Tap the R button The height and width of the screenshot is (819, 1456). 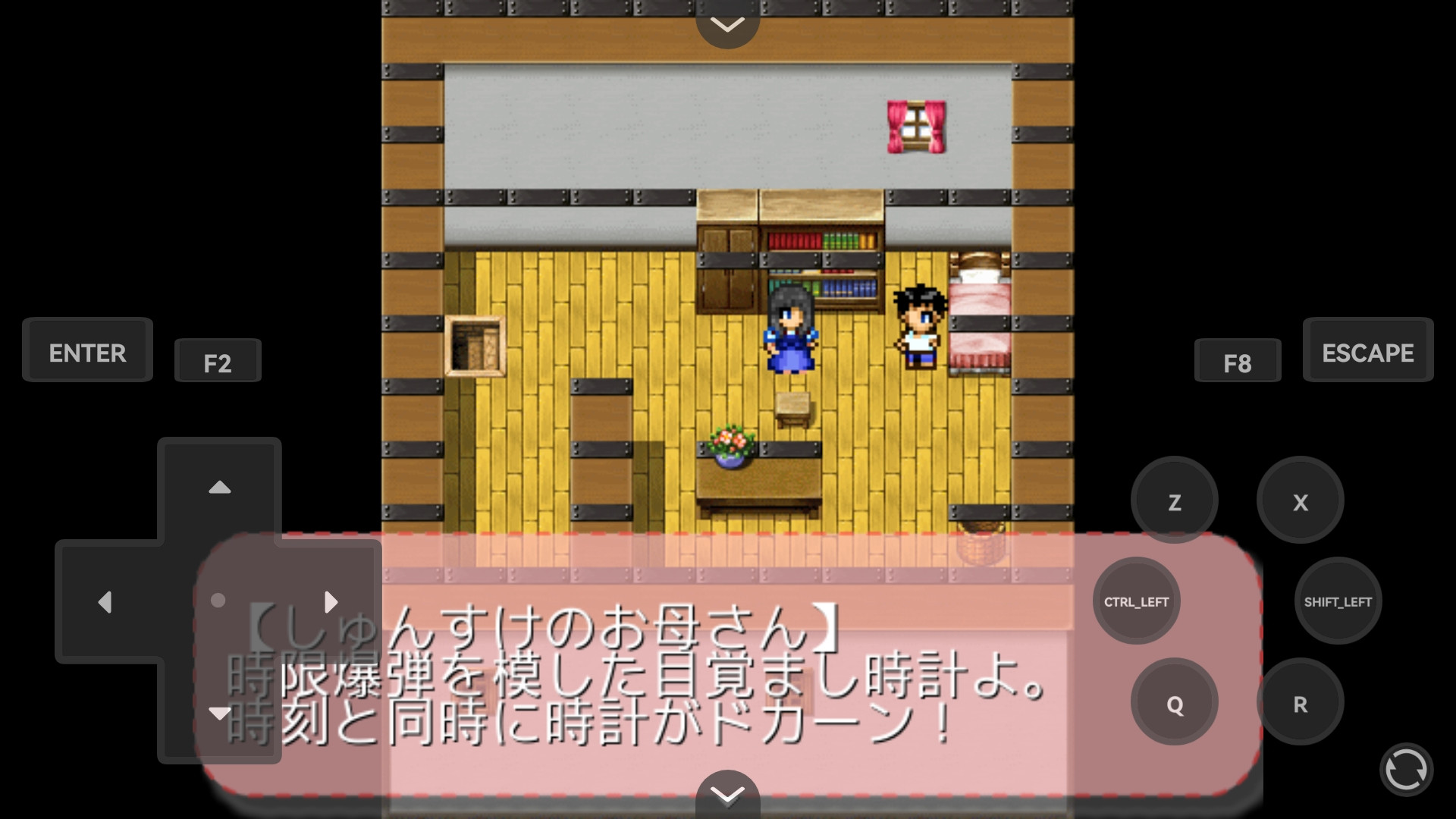[1300, 704]
